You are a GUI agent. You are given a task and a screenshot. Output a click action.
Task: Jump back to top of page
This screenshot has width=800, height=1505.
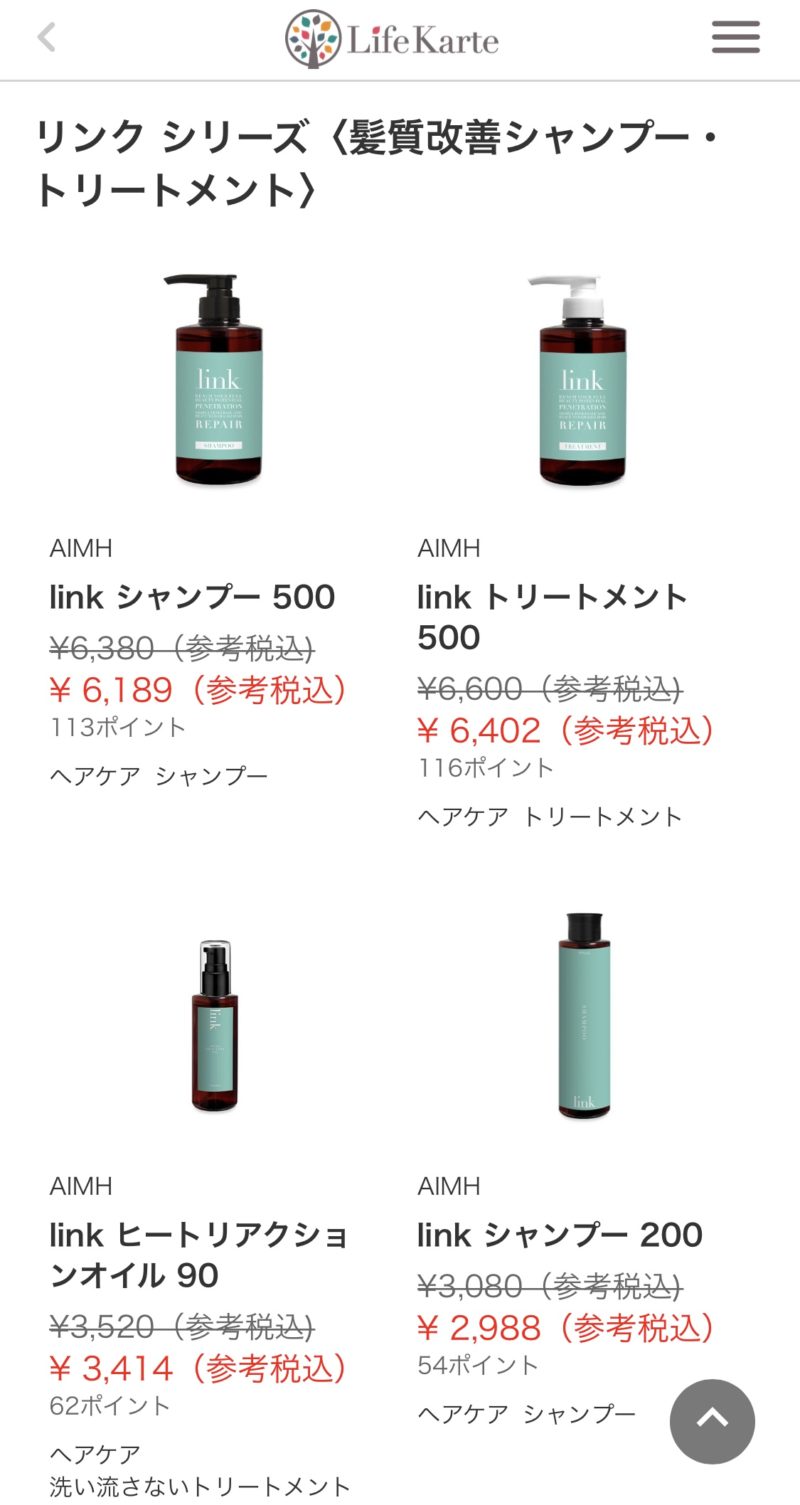[712, 1421]
